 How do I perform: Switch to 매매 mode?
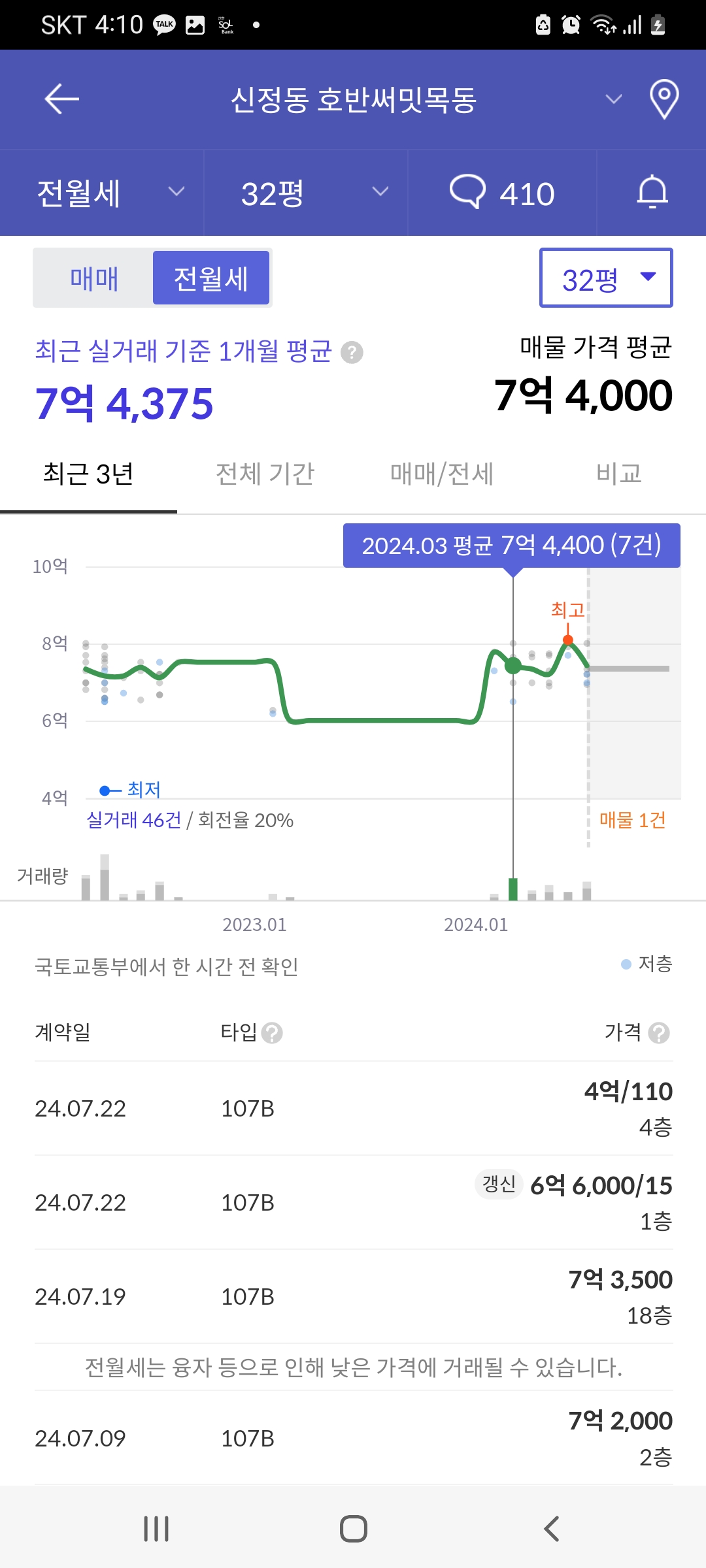tap(93, 277)
